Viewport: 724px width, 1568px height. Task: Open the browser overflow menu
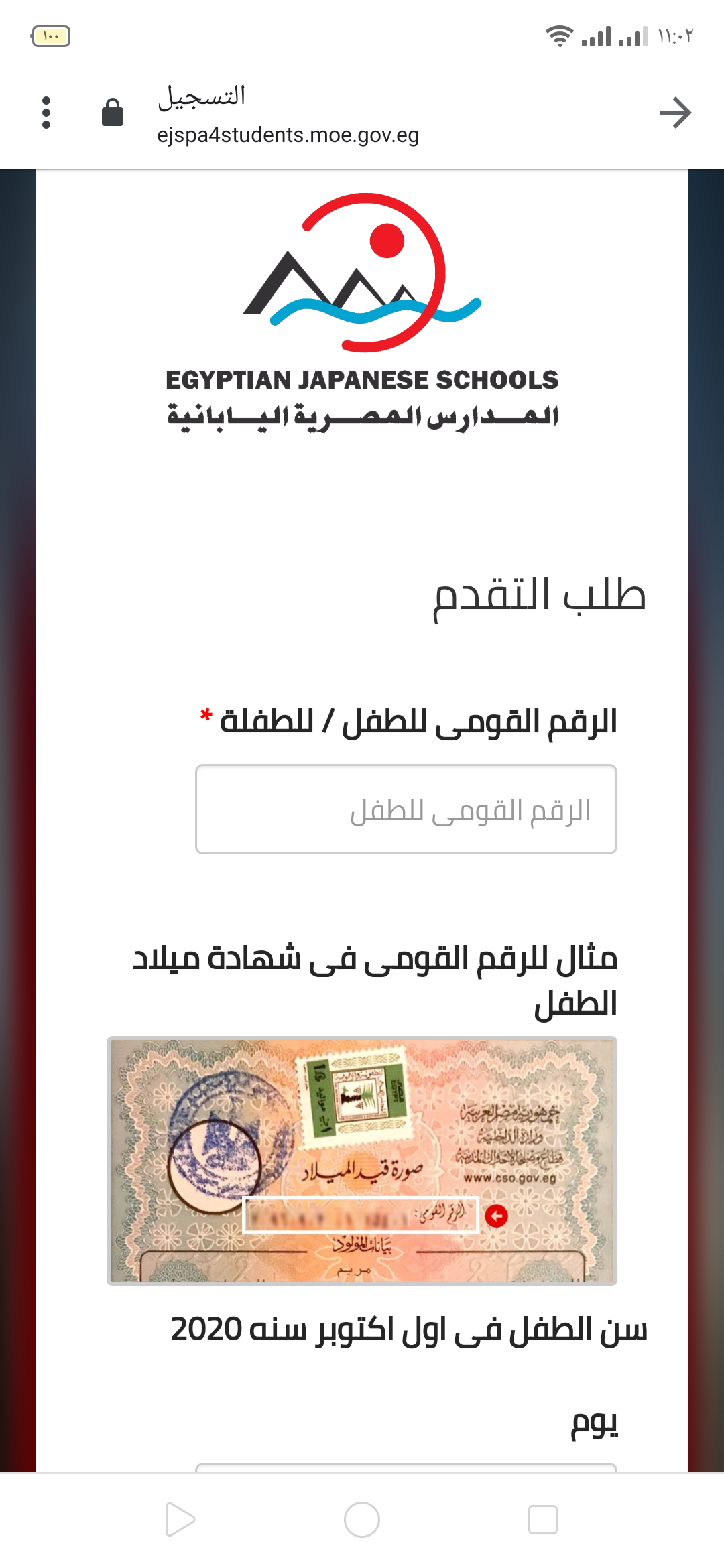click(46, 113)
